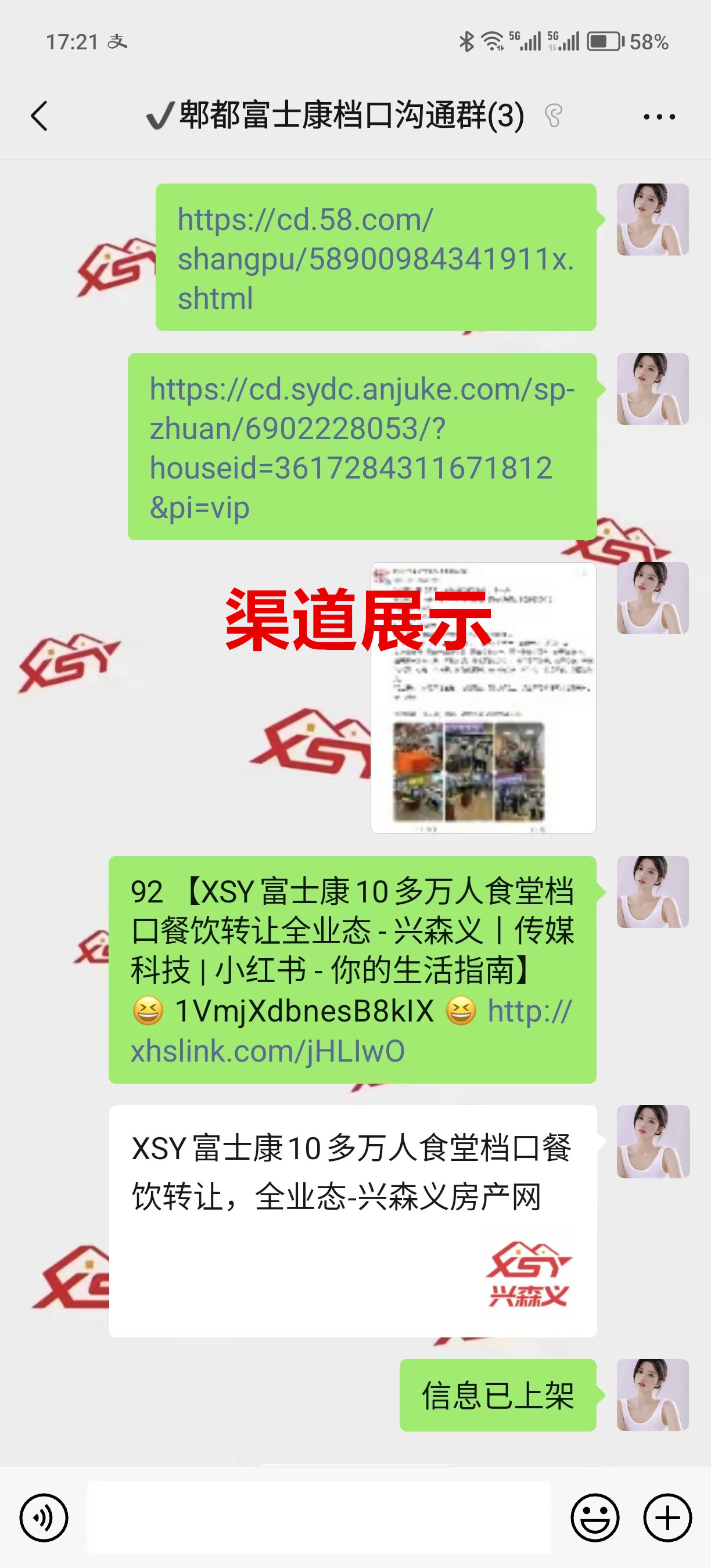Viewport: 711px width, 1568px height.
Task: Focus the message text field
Action: tap(318, 1517)
